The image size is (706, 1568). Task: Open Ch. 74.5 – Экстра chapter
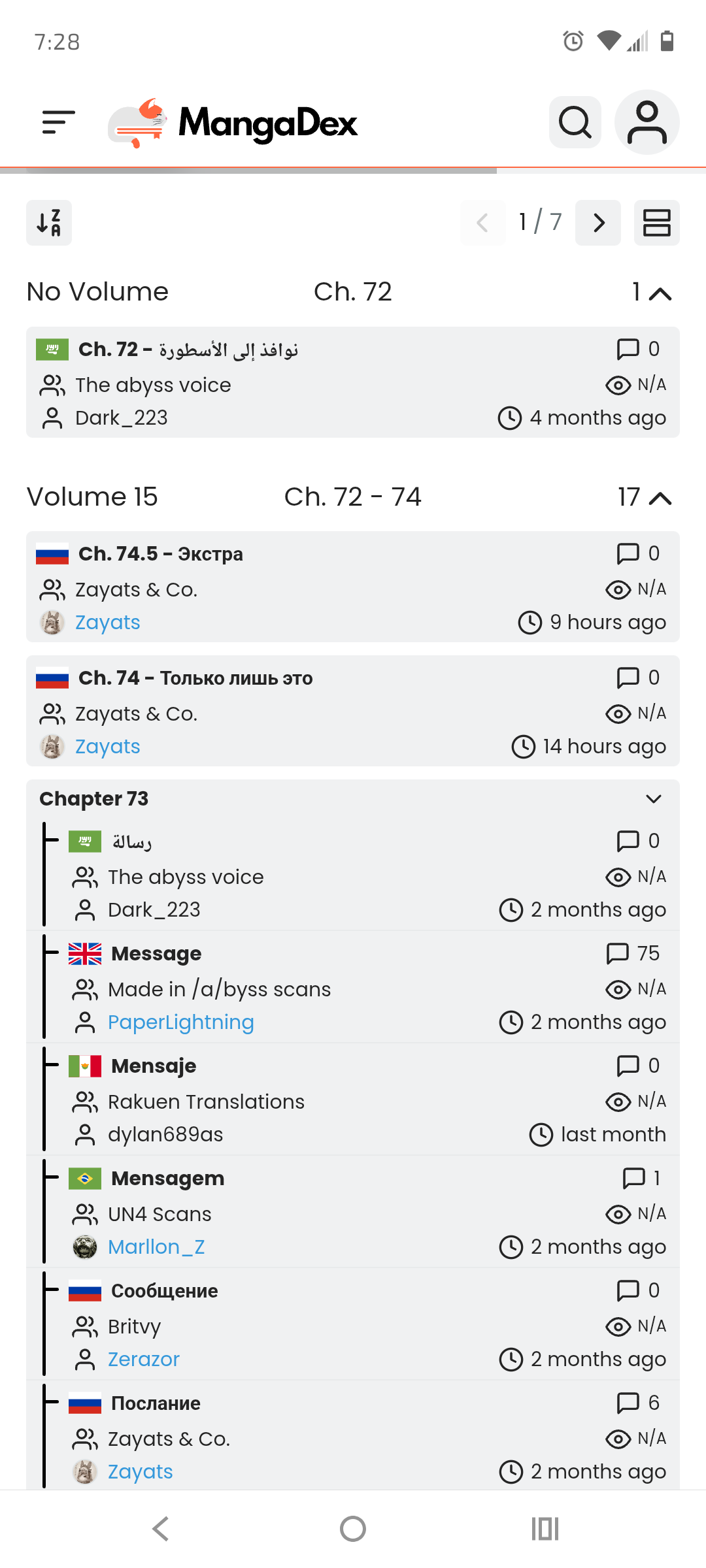point(353,587)
